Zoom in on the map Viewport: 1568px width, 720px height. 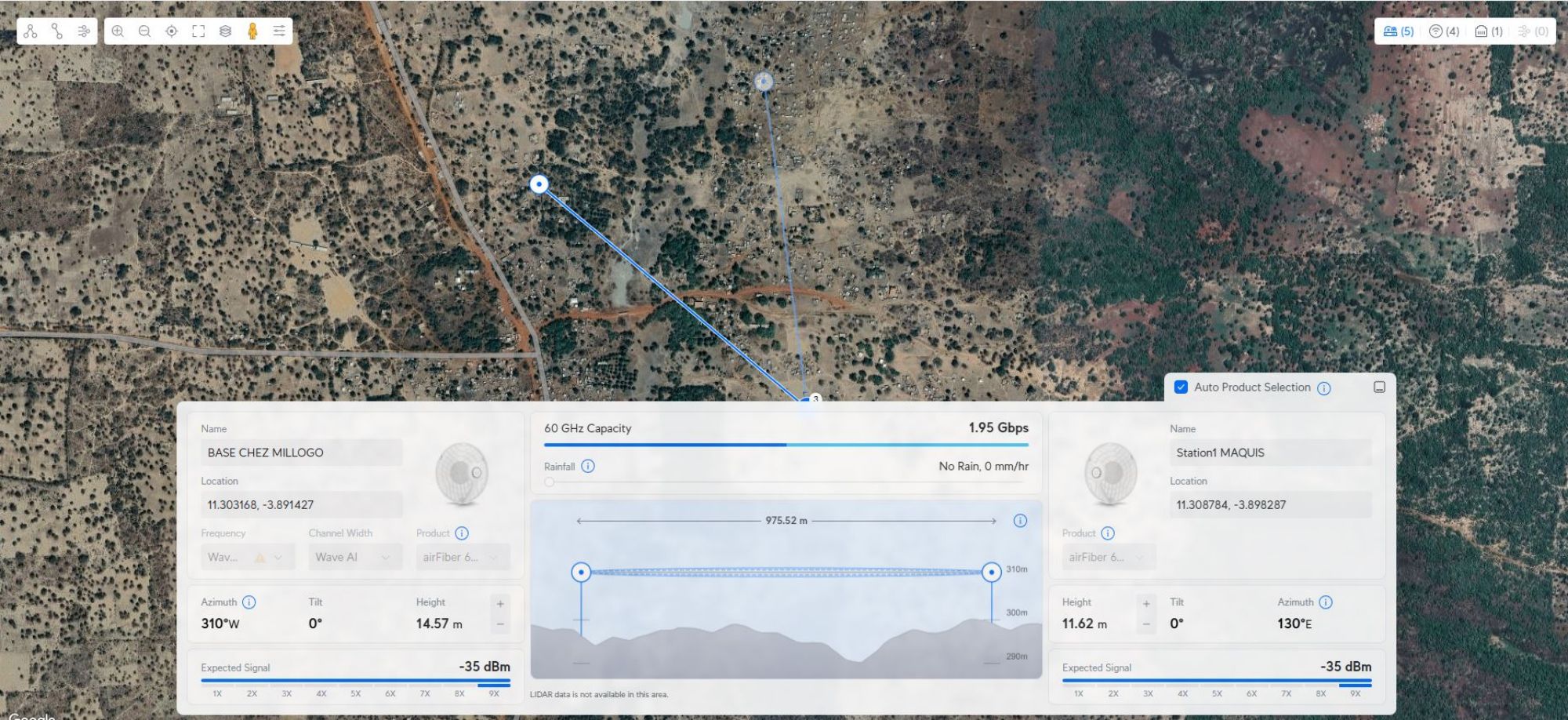[x=118, y=31]
